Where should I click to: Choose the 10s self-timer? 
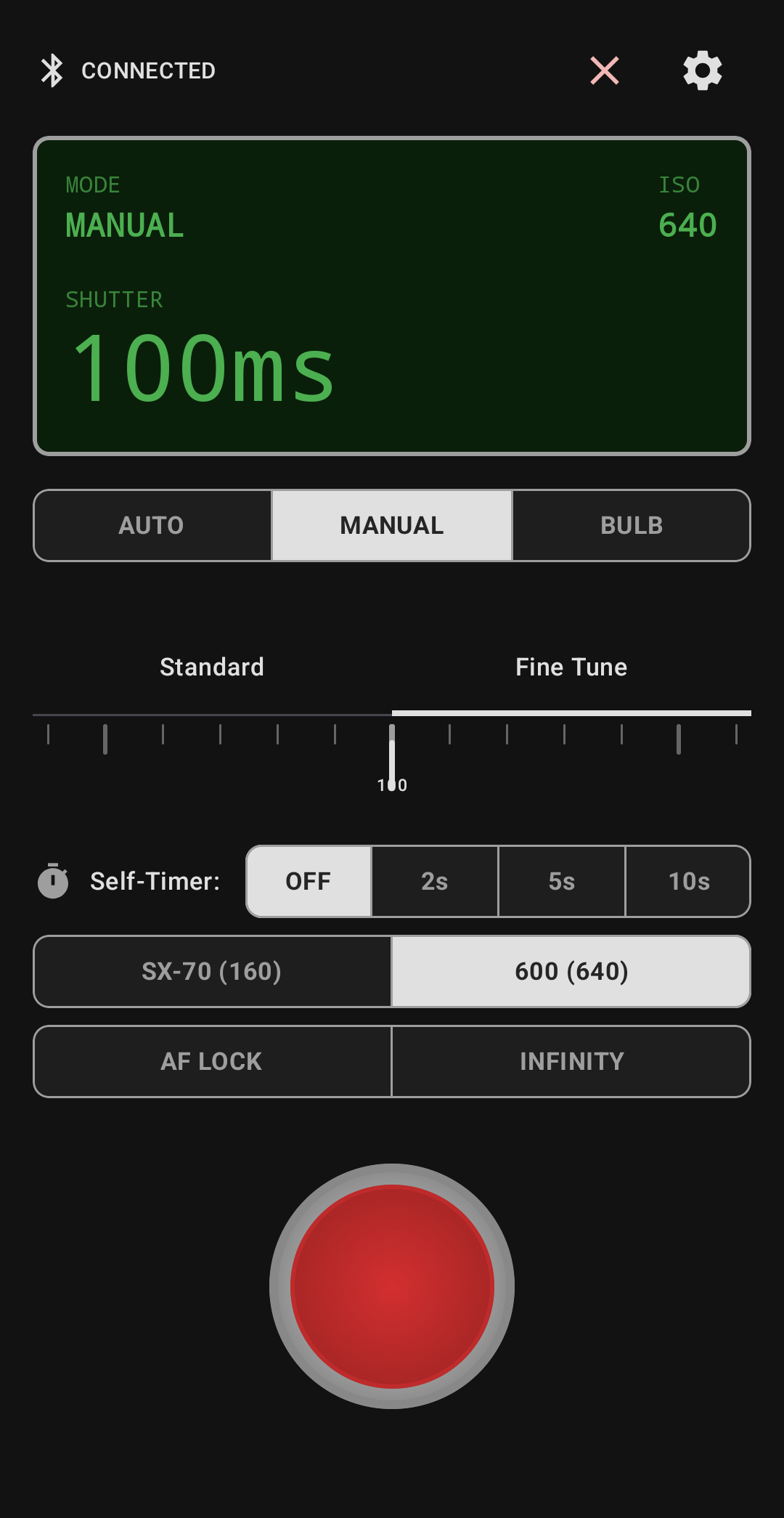click(688, 881)
